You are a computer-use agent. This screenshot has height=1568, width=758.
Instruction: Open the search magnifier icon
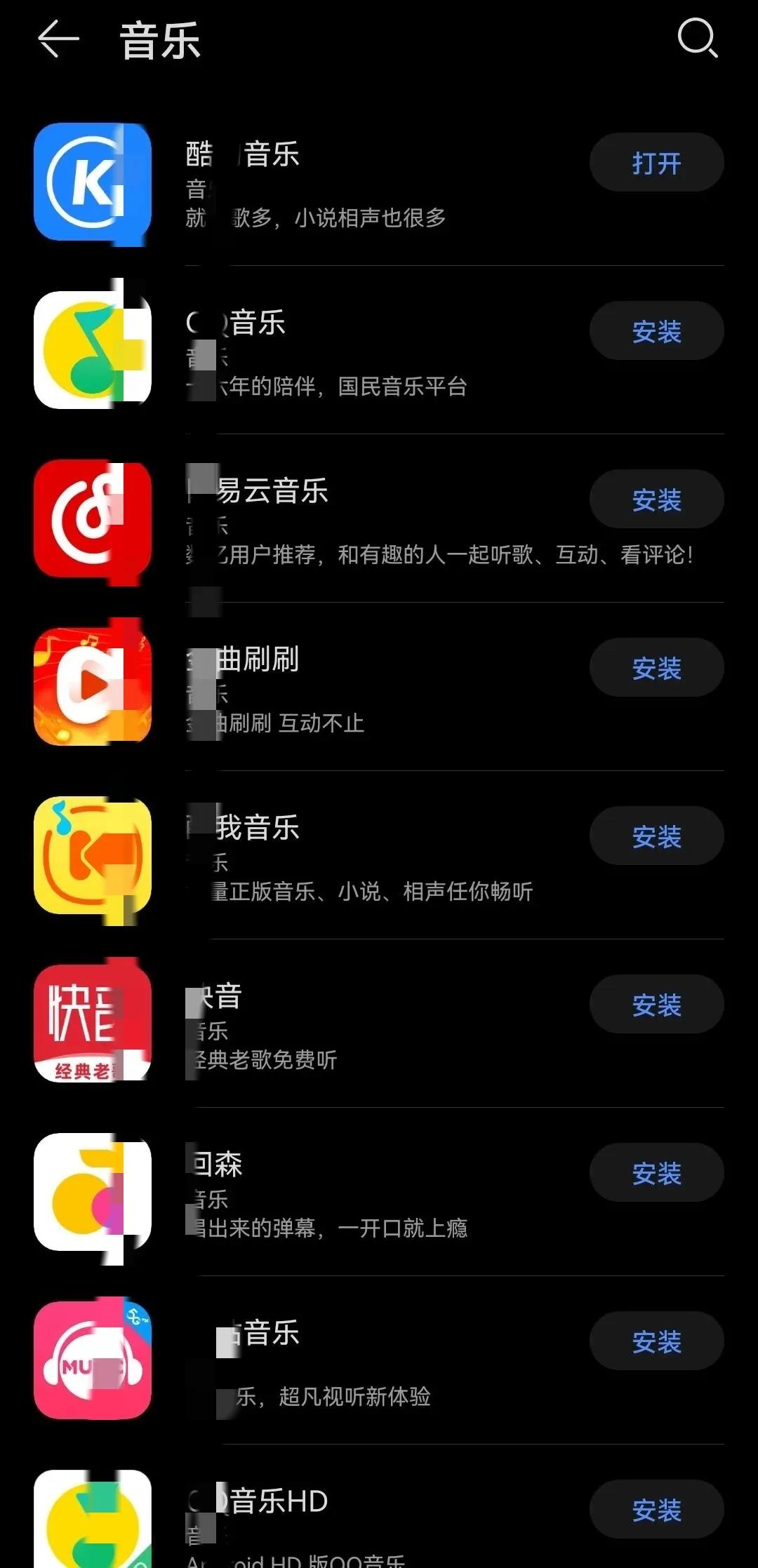coord(697,40)
